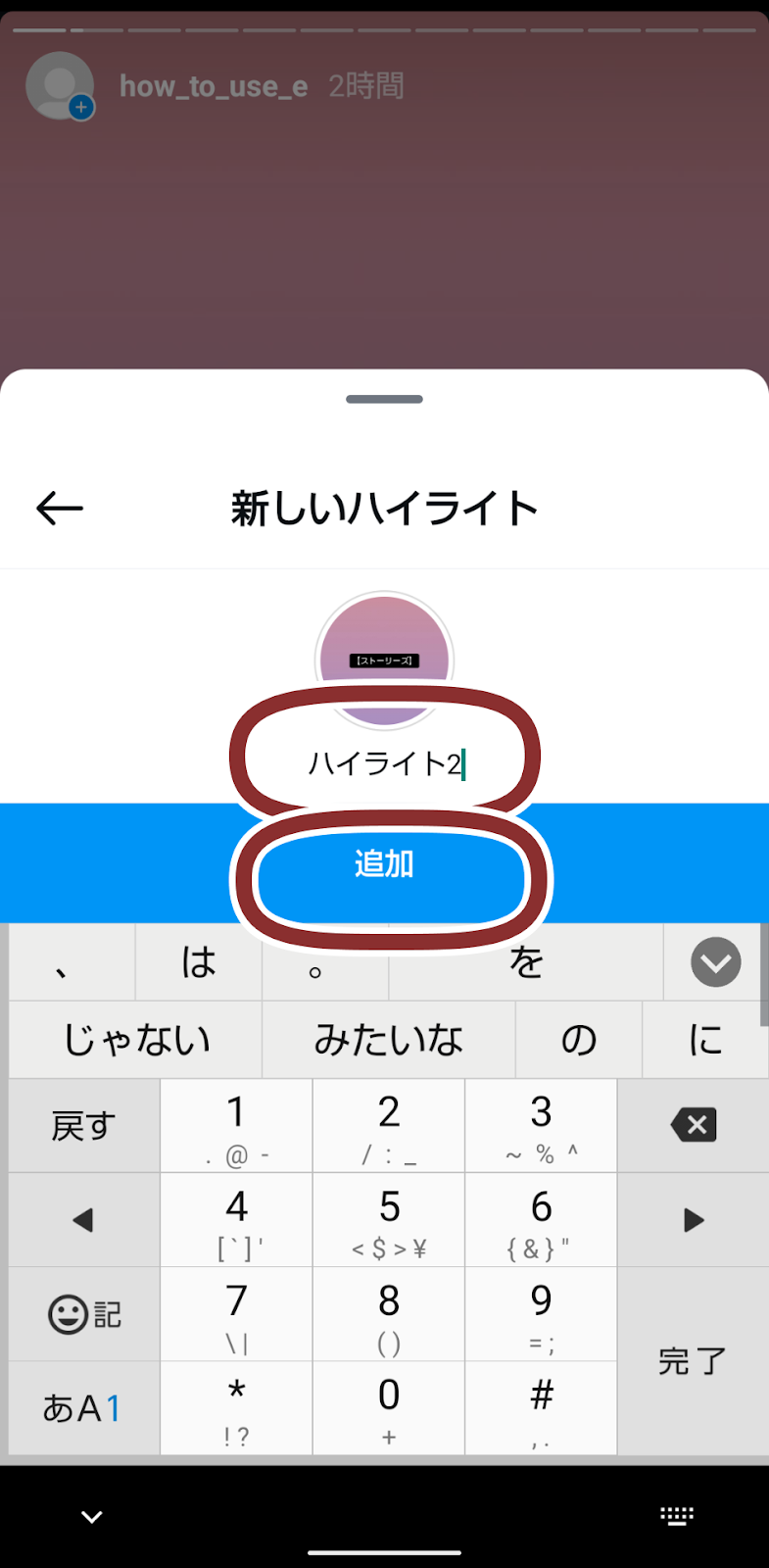Edit the highlight cover image

(385, 660)
